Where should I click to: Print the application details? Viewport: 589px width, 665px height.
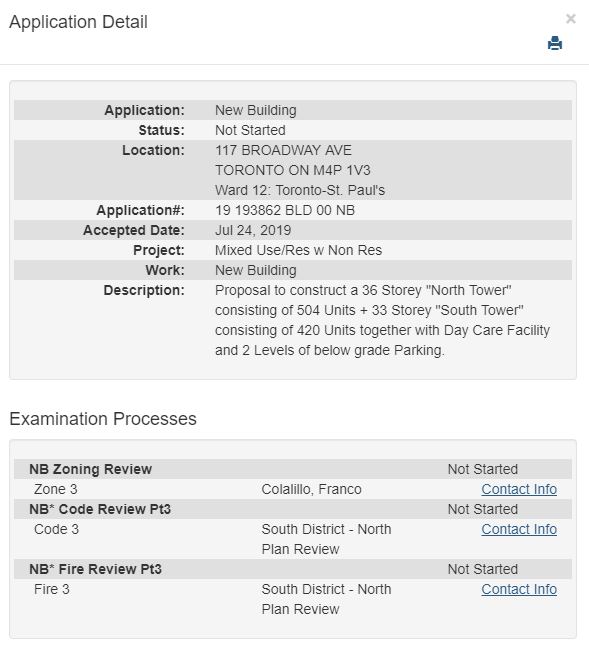[555, 43]
